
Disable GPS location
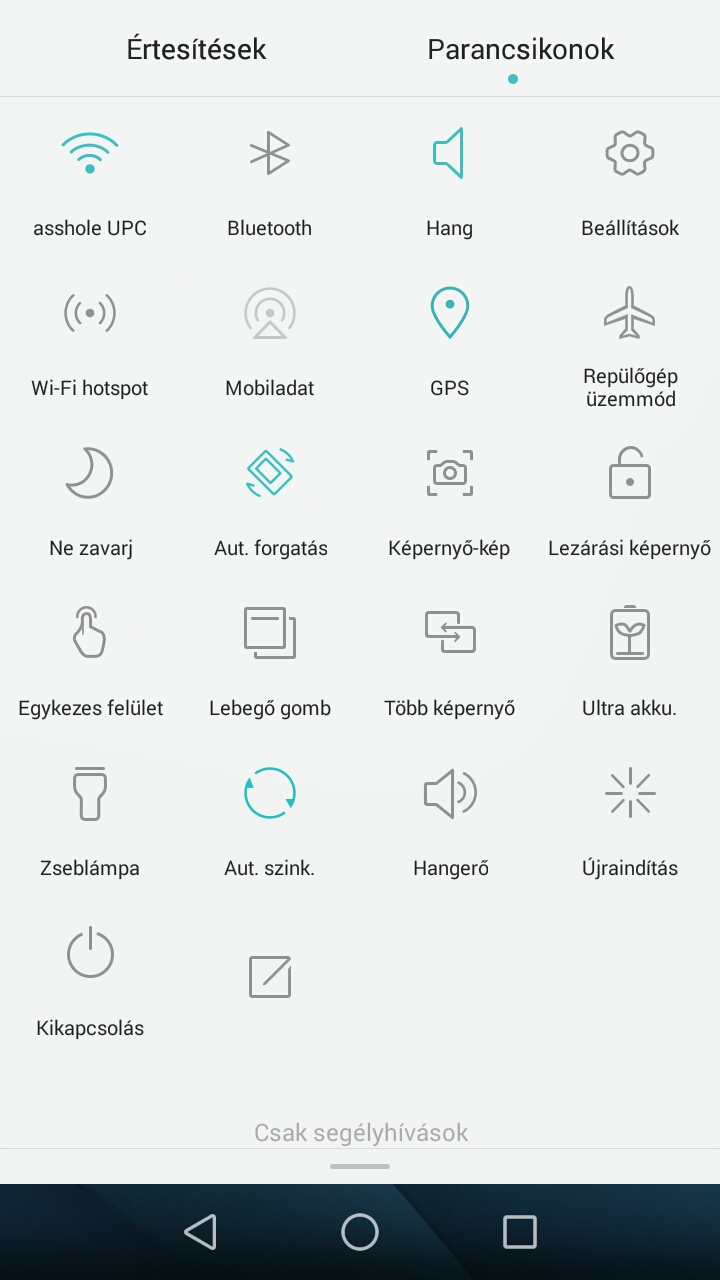(449, 314)
